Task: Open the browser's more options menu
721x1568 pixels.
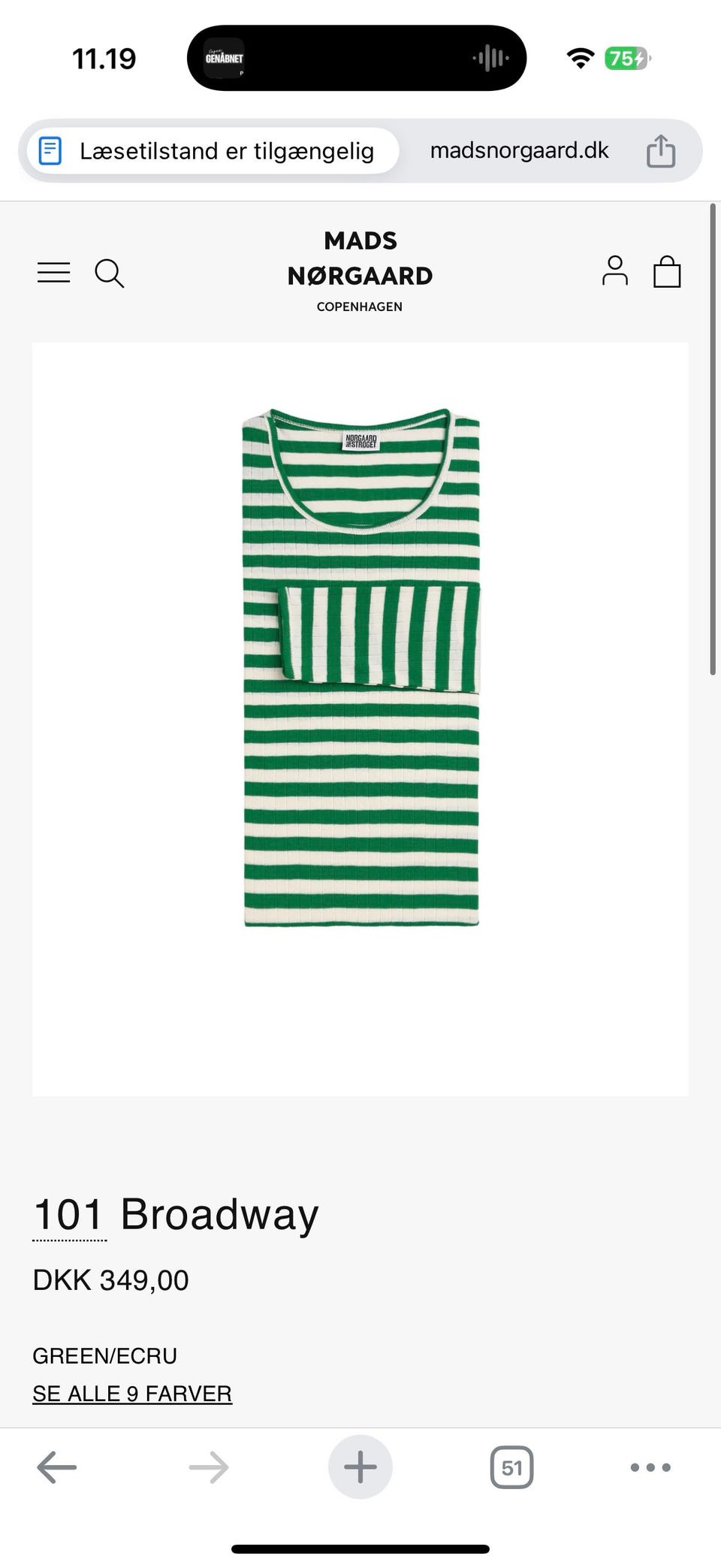Action: 650,1467
